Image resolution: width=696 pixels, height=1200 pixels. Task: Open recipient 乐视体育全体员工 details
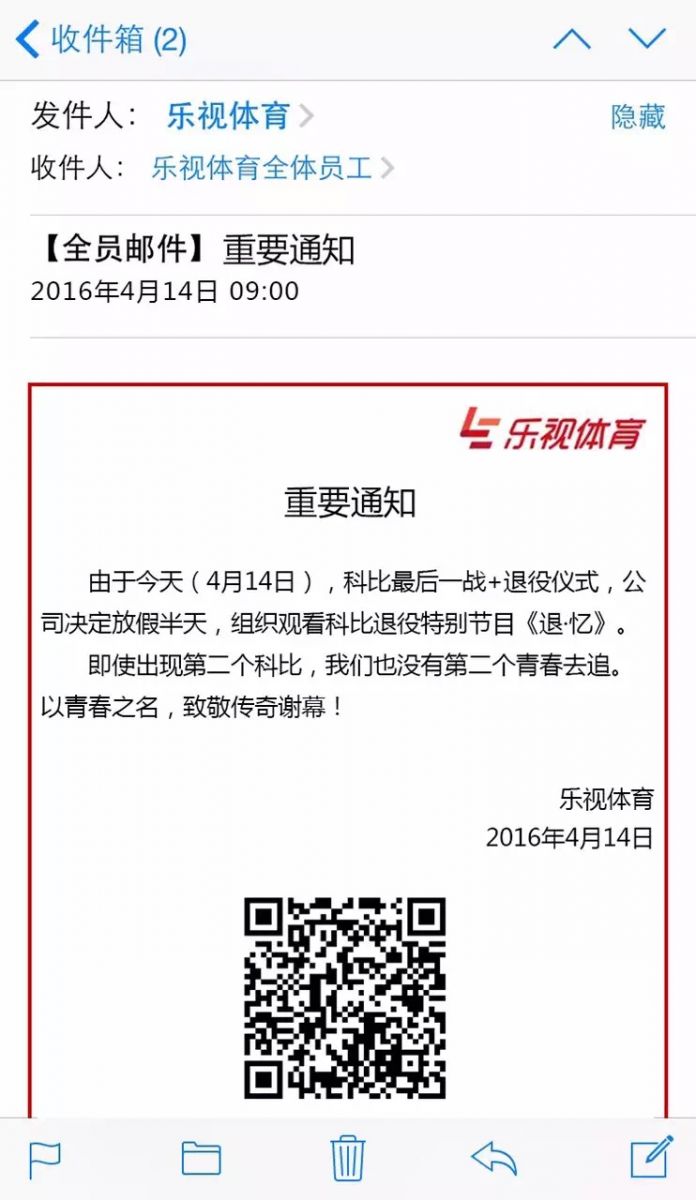click(x=262, y=167)
